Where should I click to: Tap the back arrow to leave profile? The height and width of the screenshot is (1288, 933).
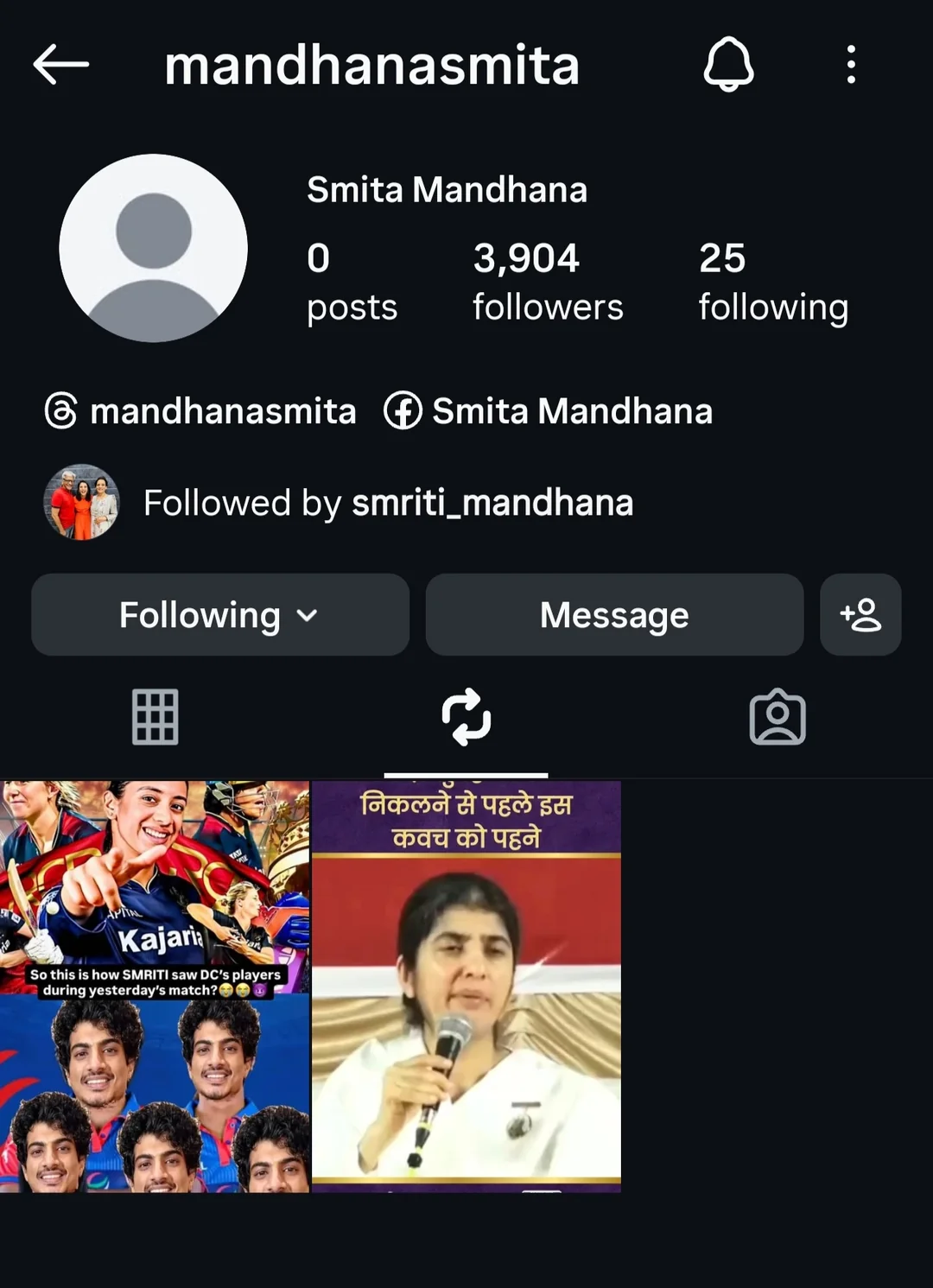(60, 65)
